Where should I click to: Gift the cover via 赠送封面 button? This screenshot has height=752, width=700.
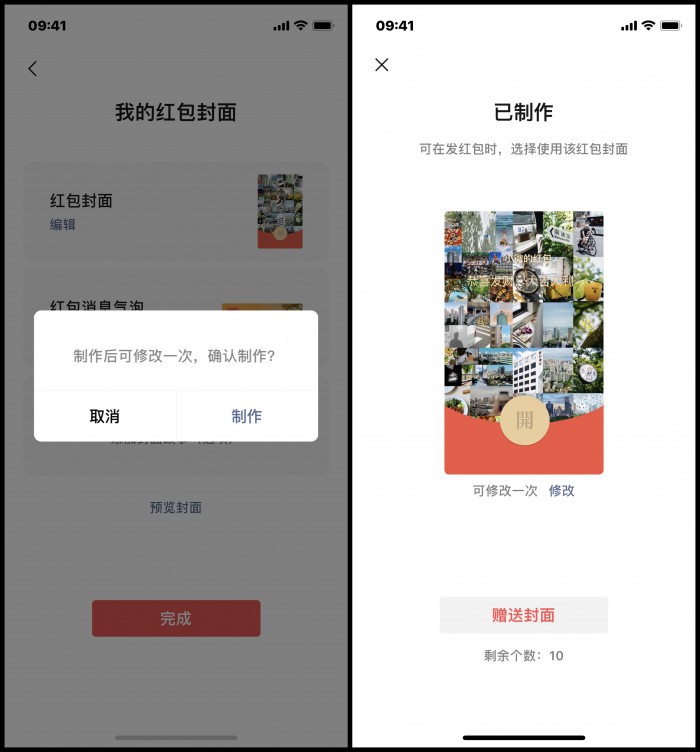pyautogui.click(x=523, y=615)
